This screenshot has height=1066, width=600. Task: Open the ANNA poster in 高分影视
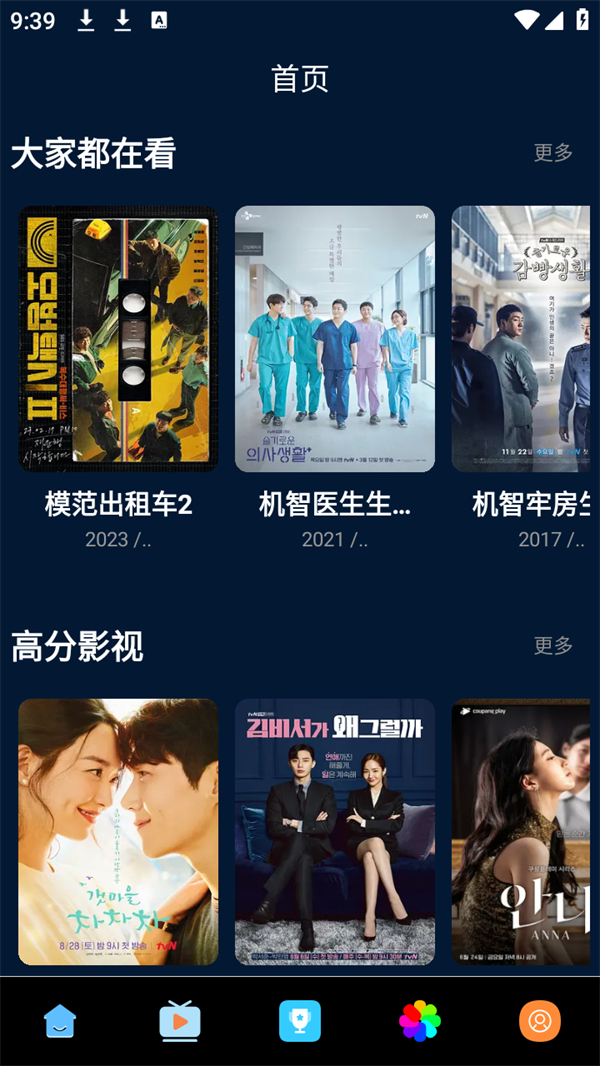tap(522, 832)
